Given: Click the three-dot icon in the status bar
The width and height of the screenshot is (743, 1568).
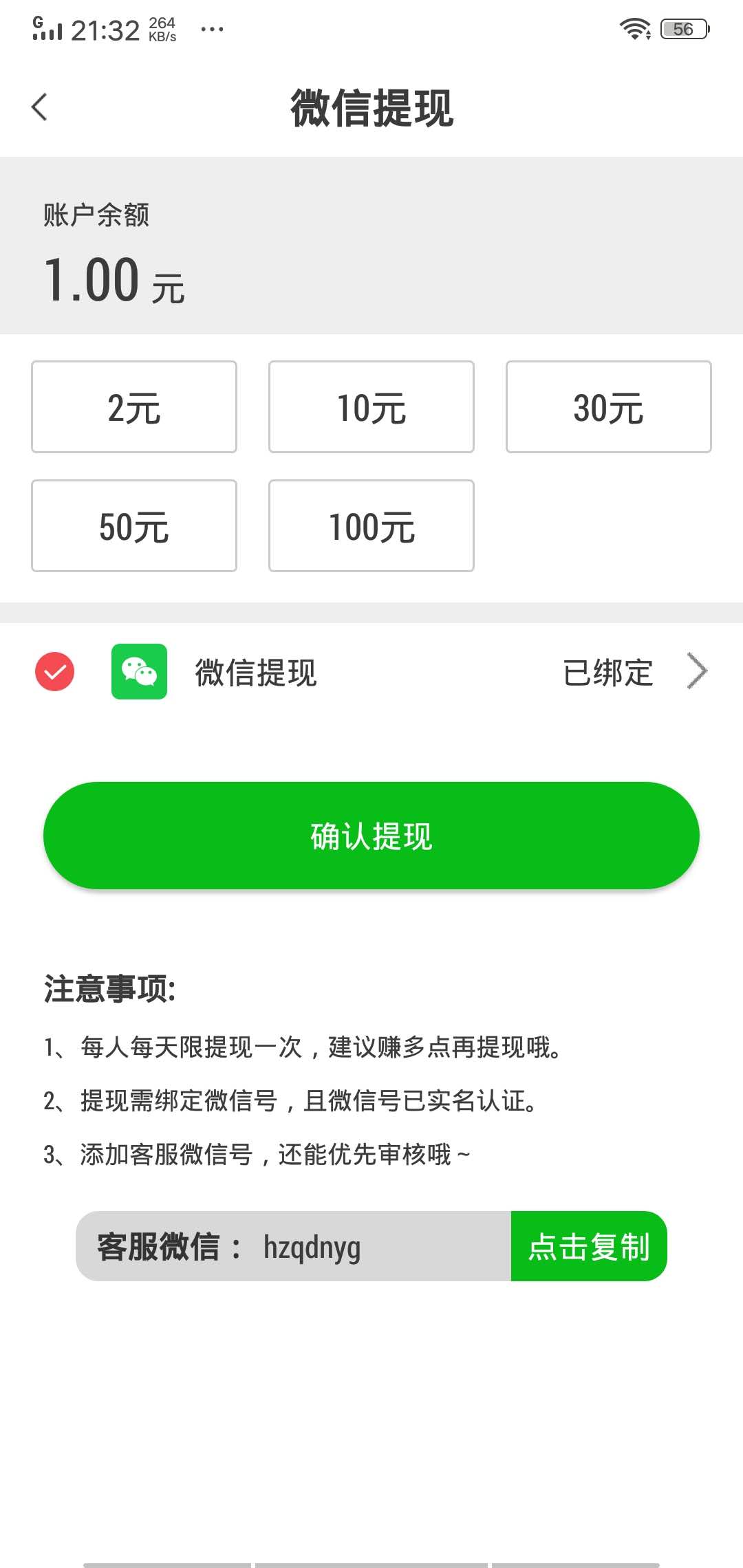Looking at the screenshot, I should tap(212, 29).
